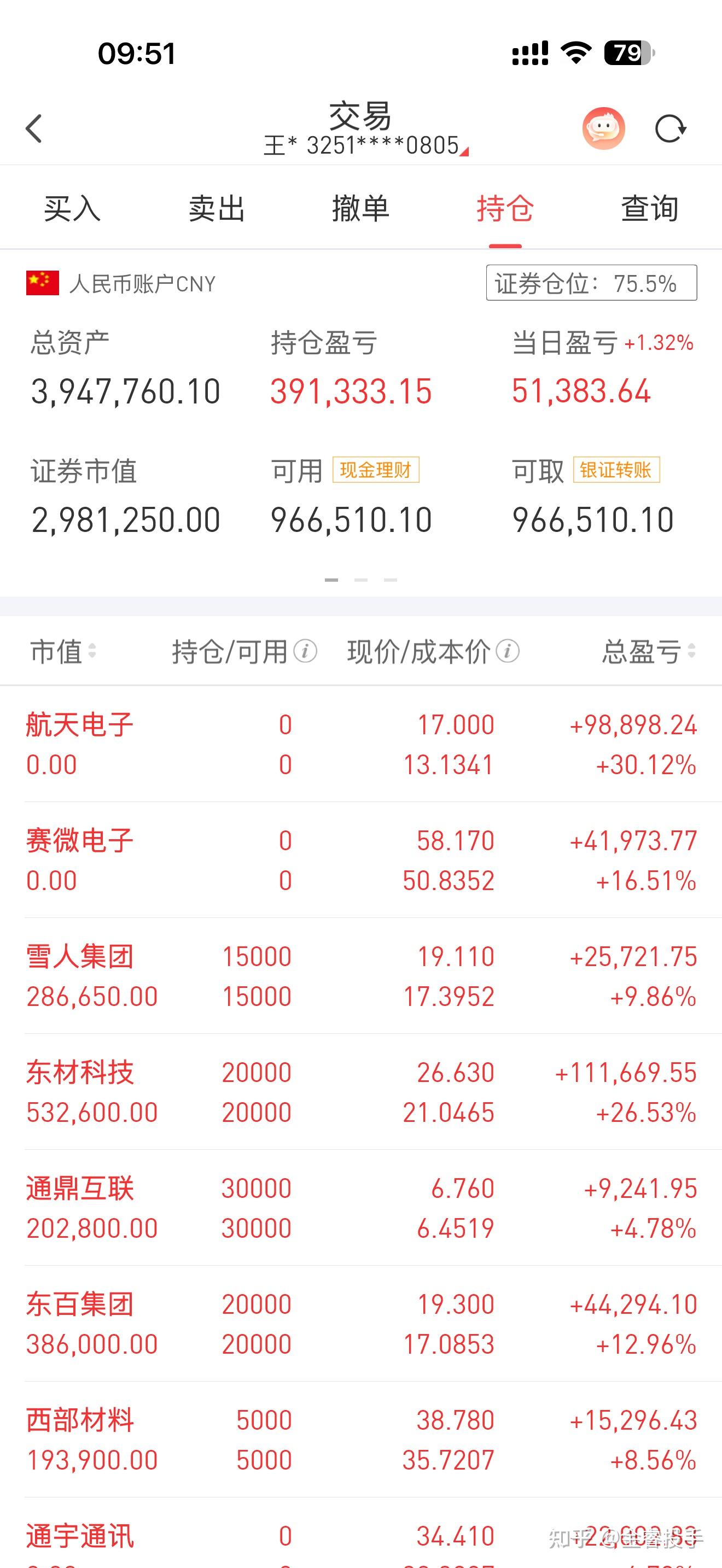Open 现金理财 next to available funds
Image resolution: width=722 pixels, height=1568 pixels.
click(x=376, y=469)
